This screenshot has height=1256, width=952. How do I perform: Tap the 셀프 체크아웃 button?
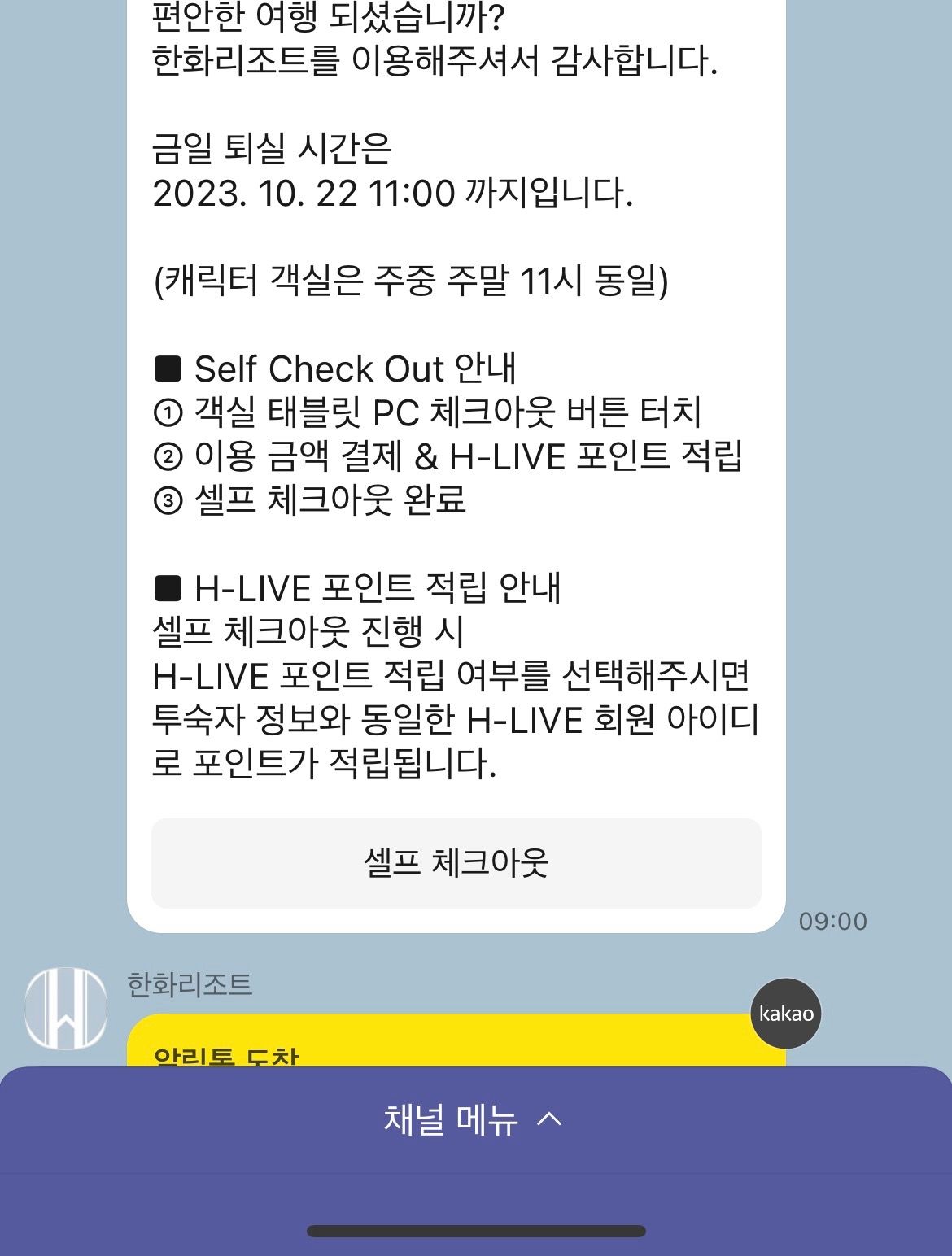tap(456, 863)
